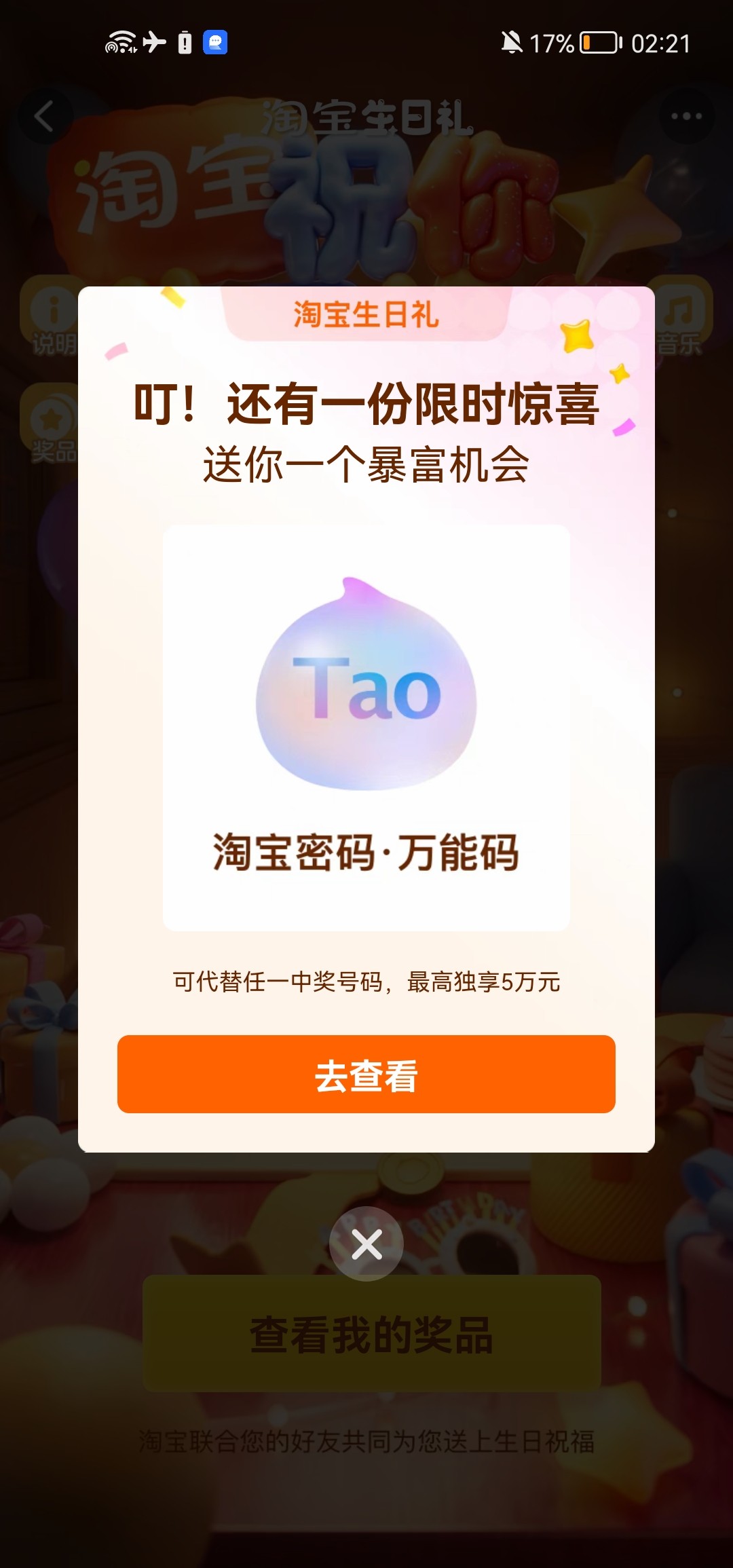Tap the 去查看 button

point(366,1074)
